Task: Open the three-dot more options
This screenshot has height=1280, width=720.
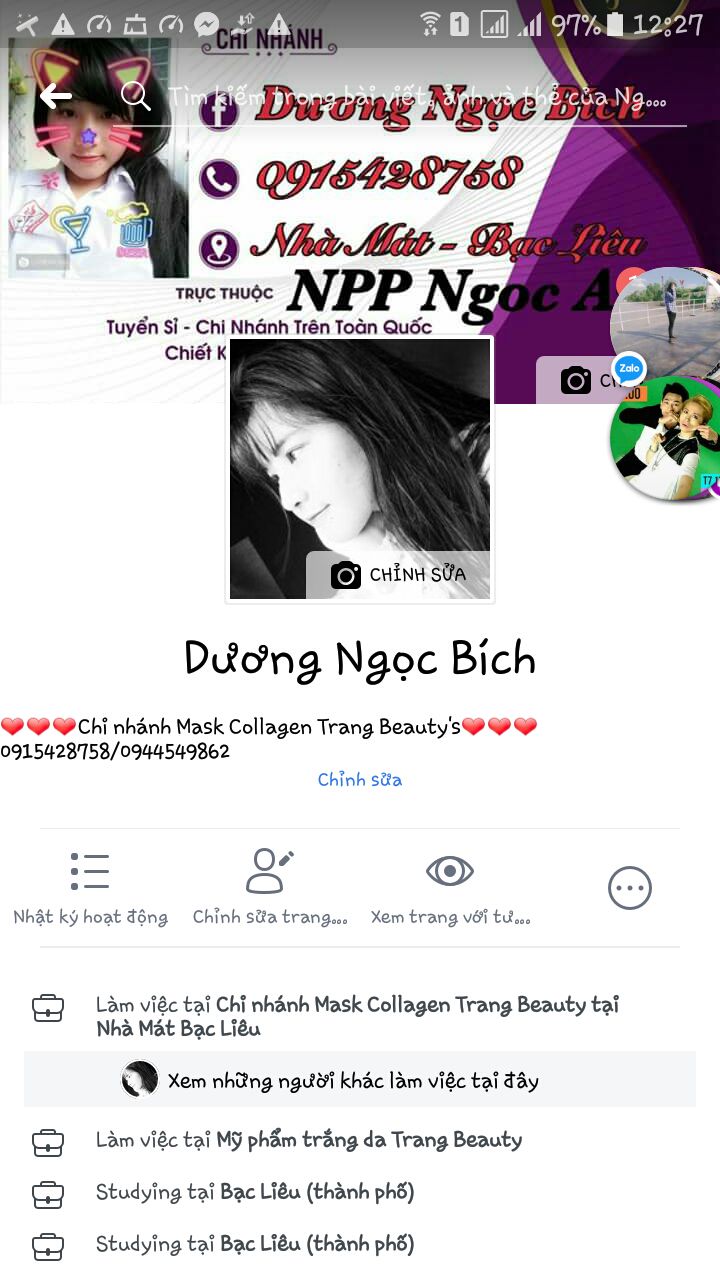Action: 630,887
